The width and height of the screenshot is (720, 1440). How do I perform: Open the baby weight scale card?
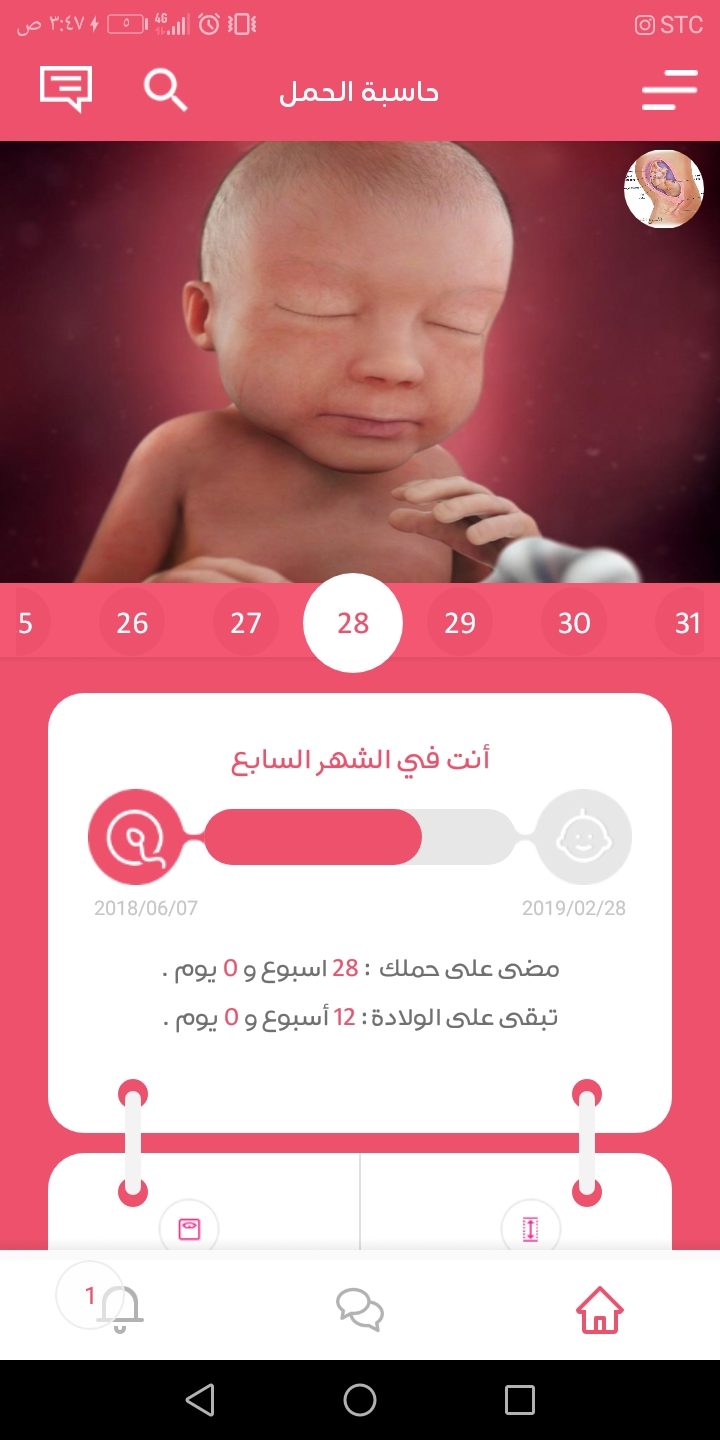[x=190, y=1225]
